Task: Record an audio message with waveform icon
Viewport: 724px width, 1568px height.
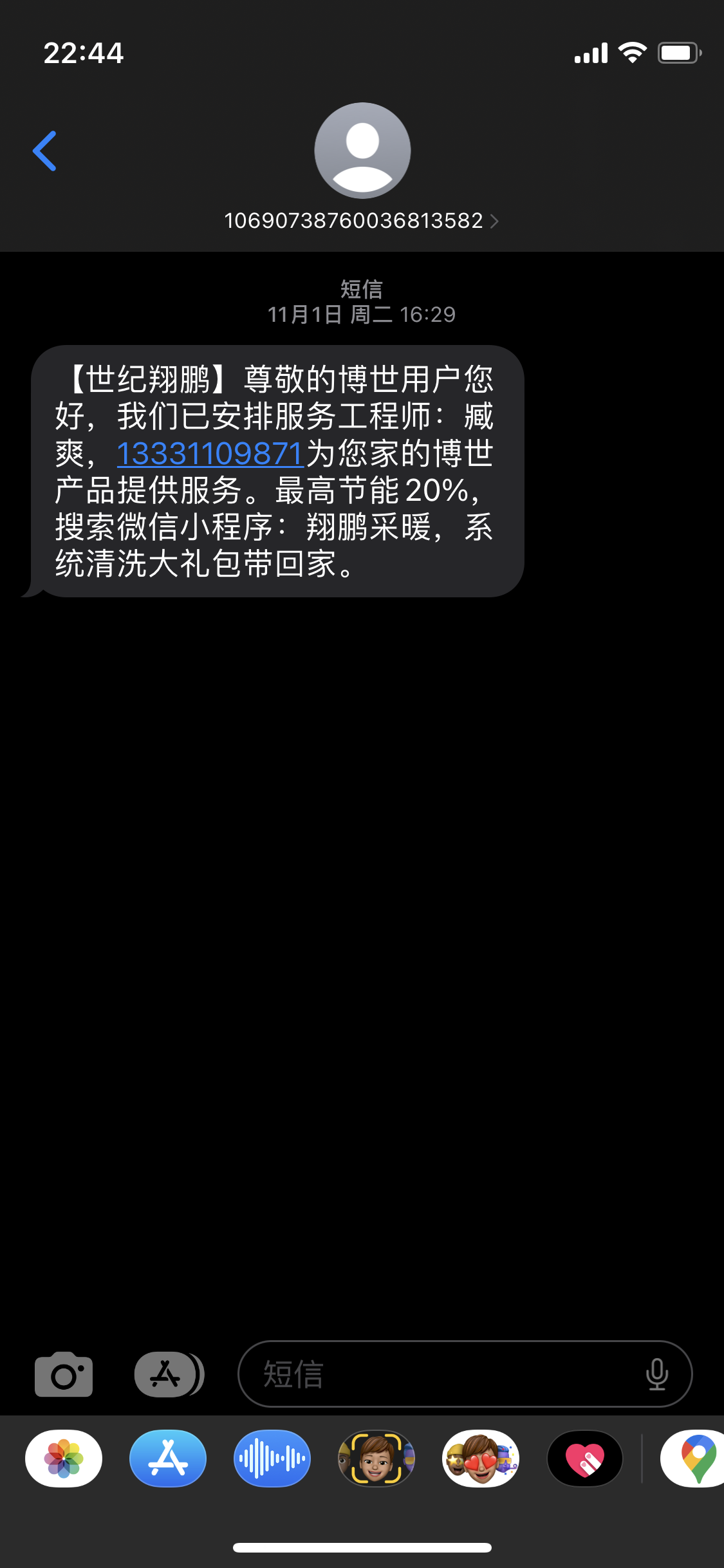Action: pyautogui.click(x=272, y=1459)
